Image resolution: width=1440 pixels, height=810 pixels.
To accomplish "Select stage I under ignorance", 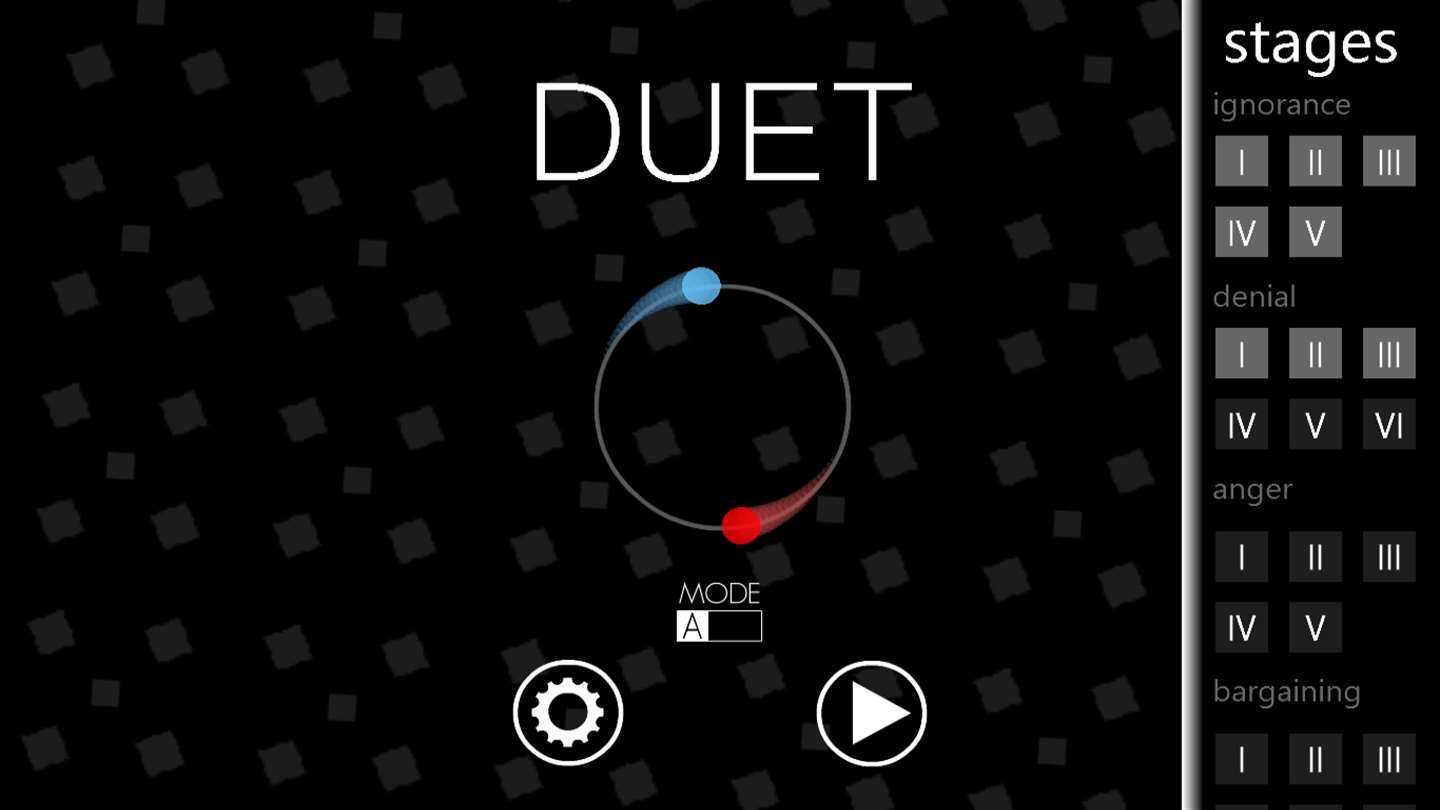I will point(1241,161).
